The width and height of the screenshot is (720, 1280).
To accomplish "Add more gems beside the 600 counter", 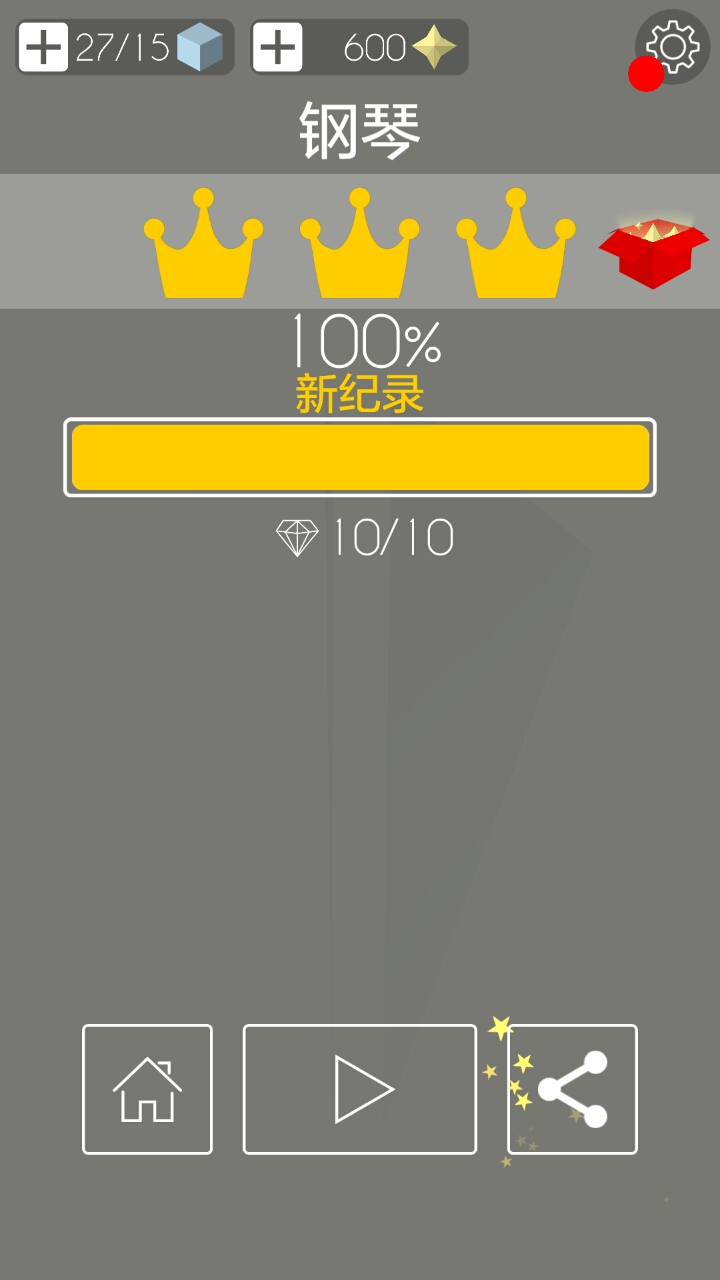I will coord(277,47).
